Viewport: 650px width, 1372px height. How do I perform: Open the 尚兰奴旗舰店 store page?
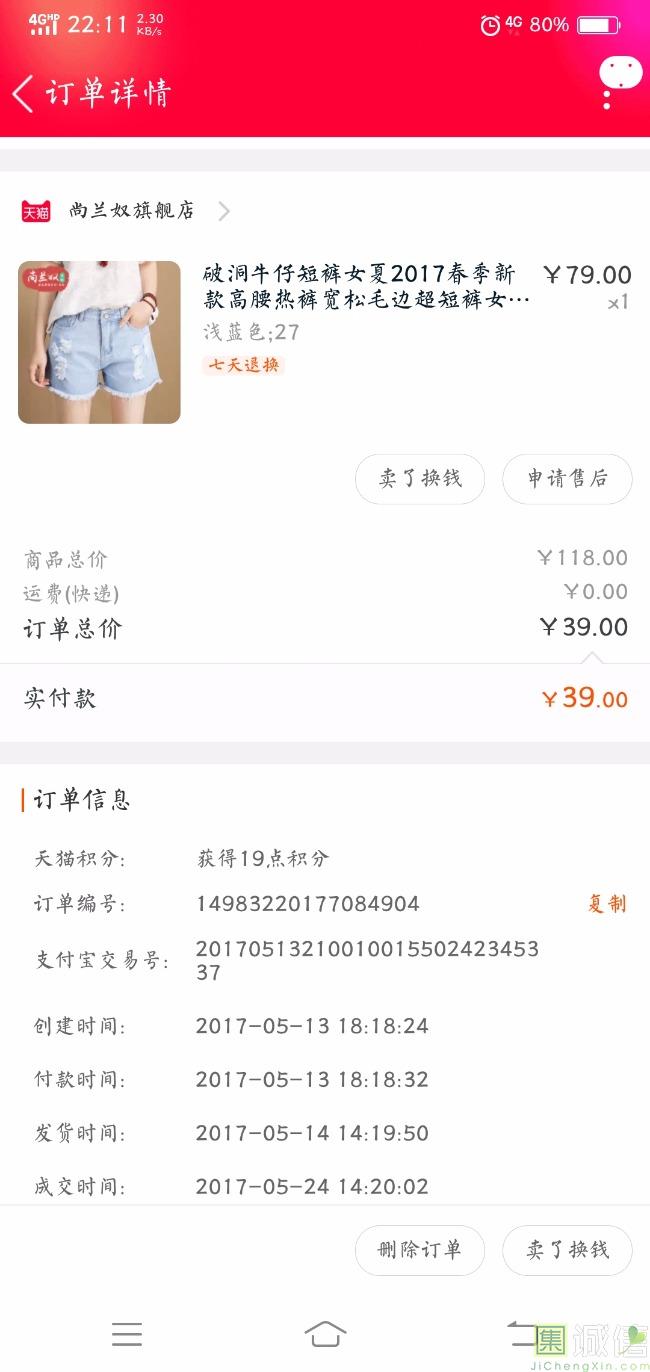click(131, 211)
